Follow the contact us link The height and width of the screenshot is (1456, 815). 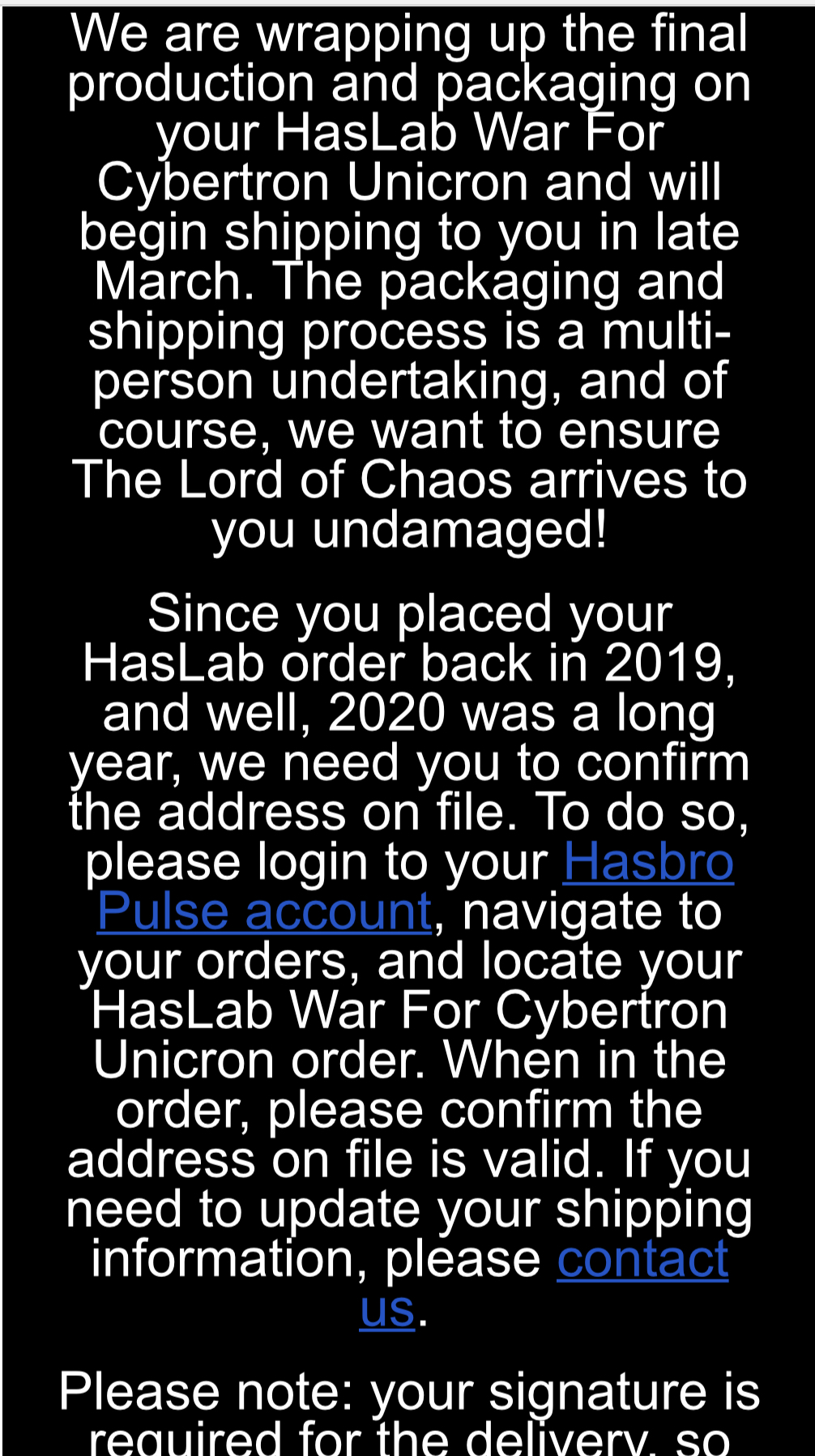[x=642, y=1260]
